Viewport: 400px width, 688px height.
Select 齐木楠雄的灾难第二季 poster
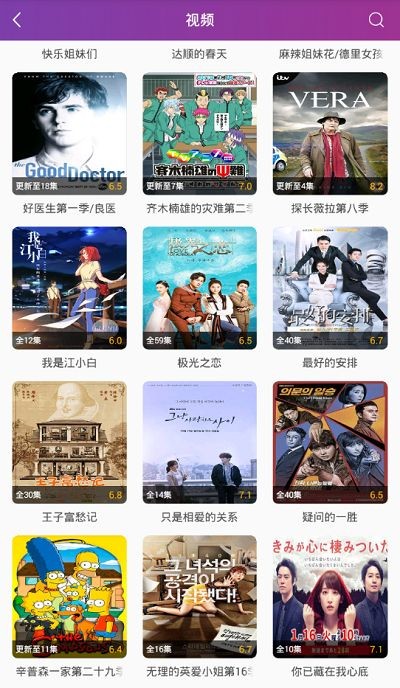pos(200,133)
